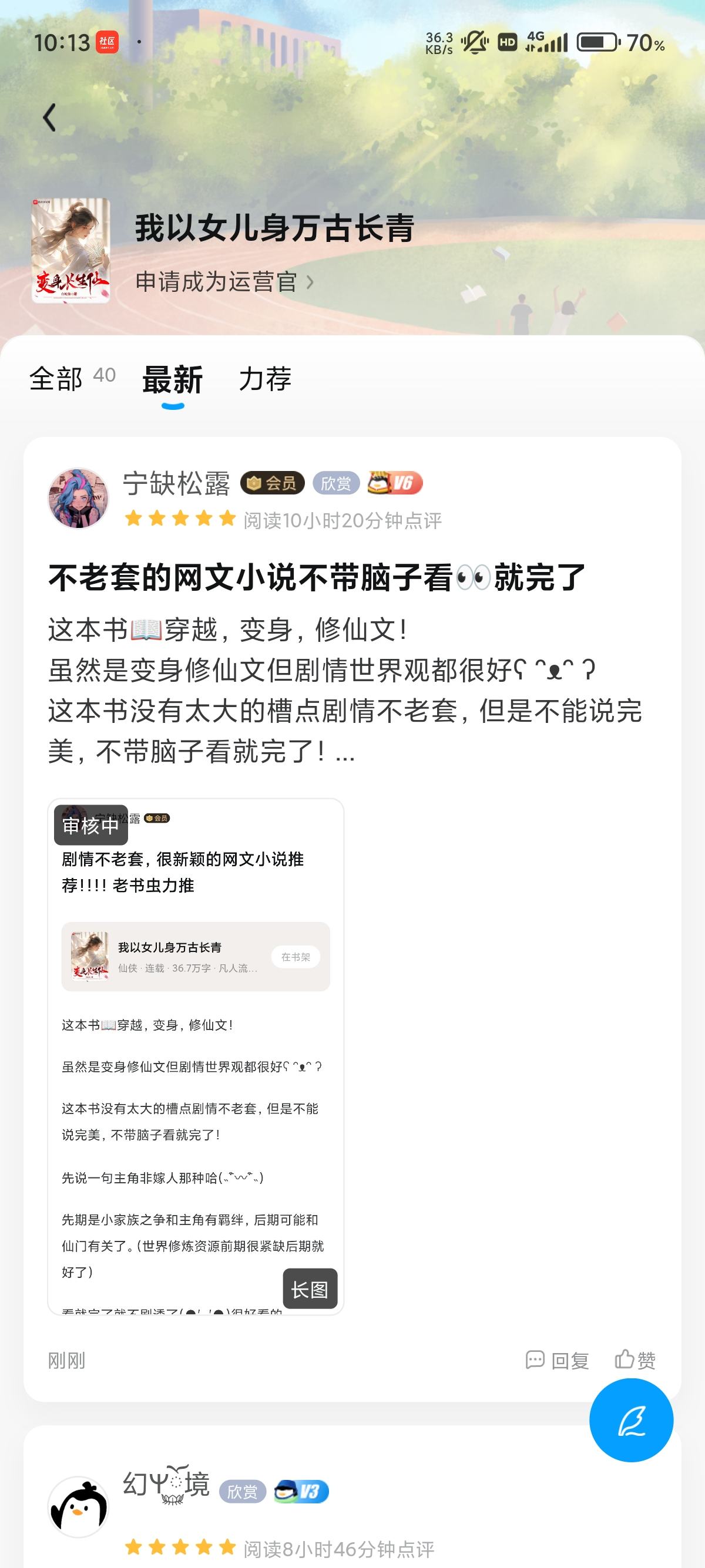Image resolution: width=705 pixels, height=1568 pixels.
Task: Open 宁缺松露's profile avatar
Action: pyautogui.click(x=78, y=498)
